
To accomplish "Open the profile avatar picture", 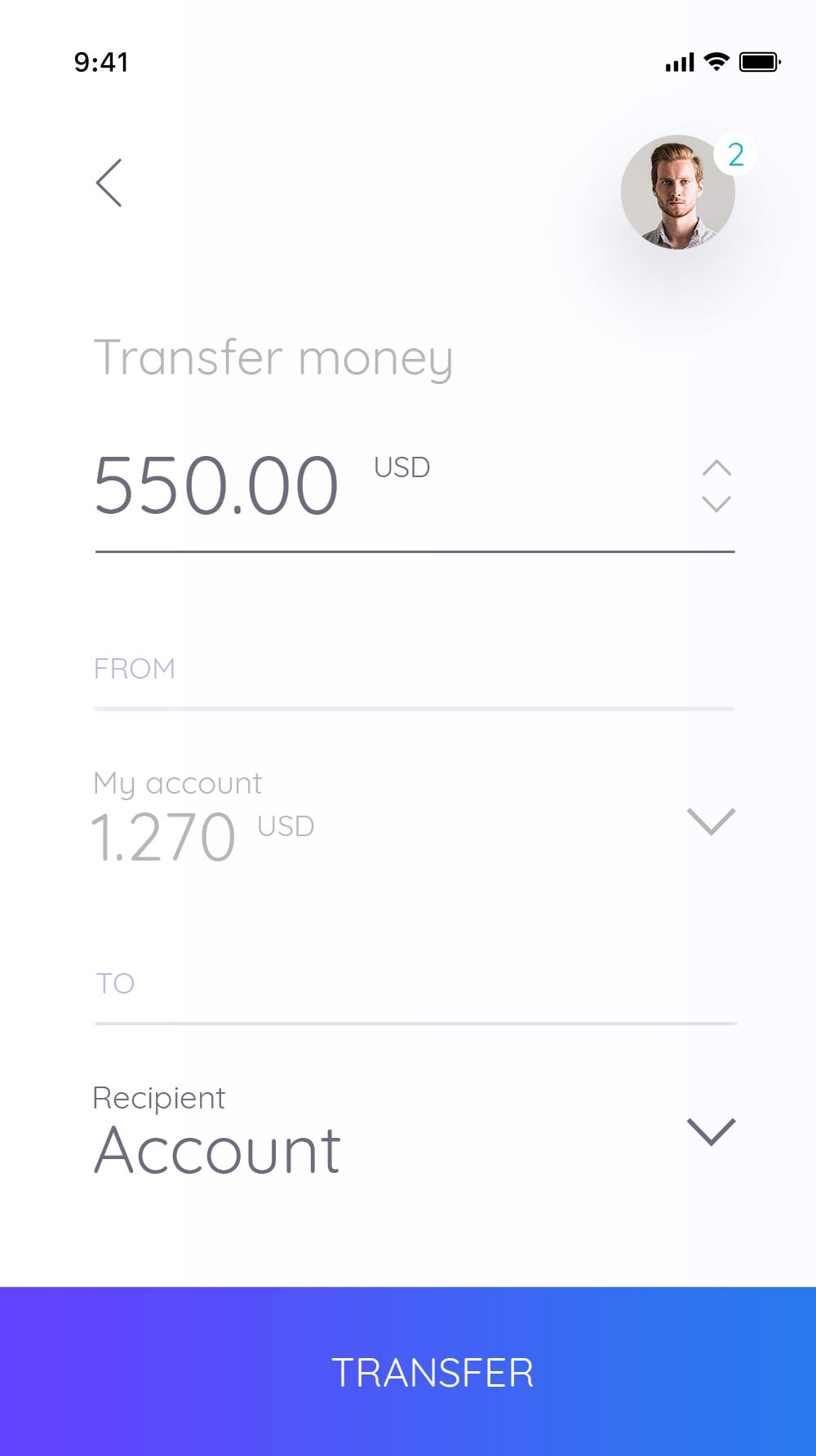I will [677, 192].
